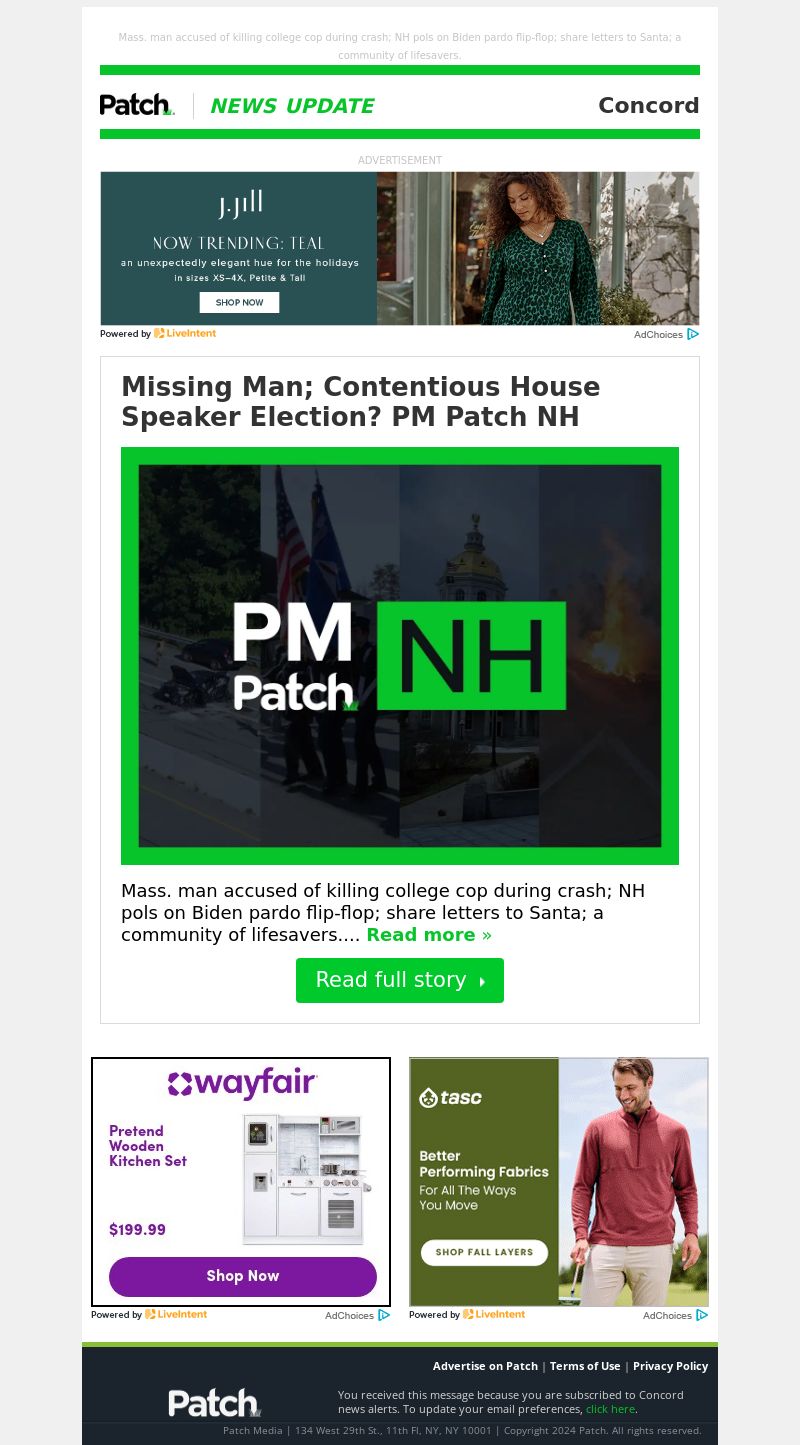Open the Advertise on Patch link

(485, 1366)
